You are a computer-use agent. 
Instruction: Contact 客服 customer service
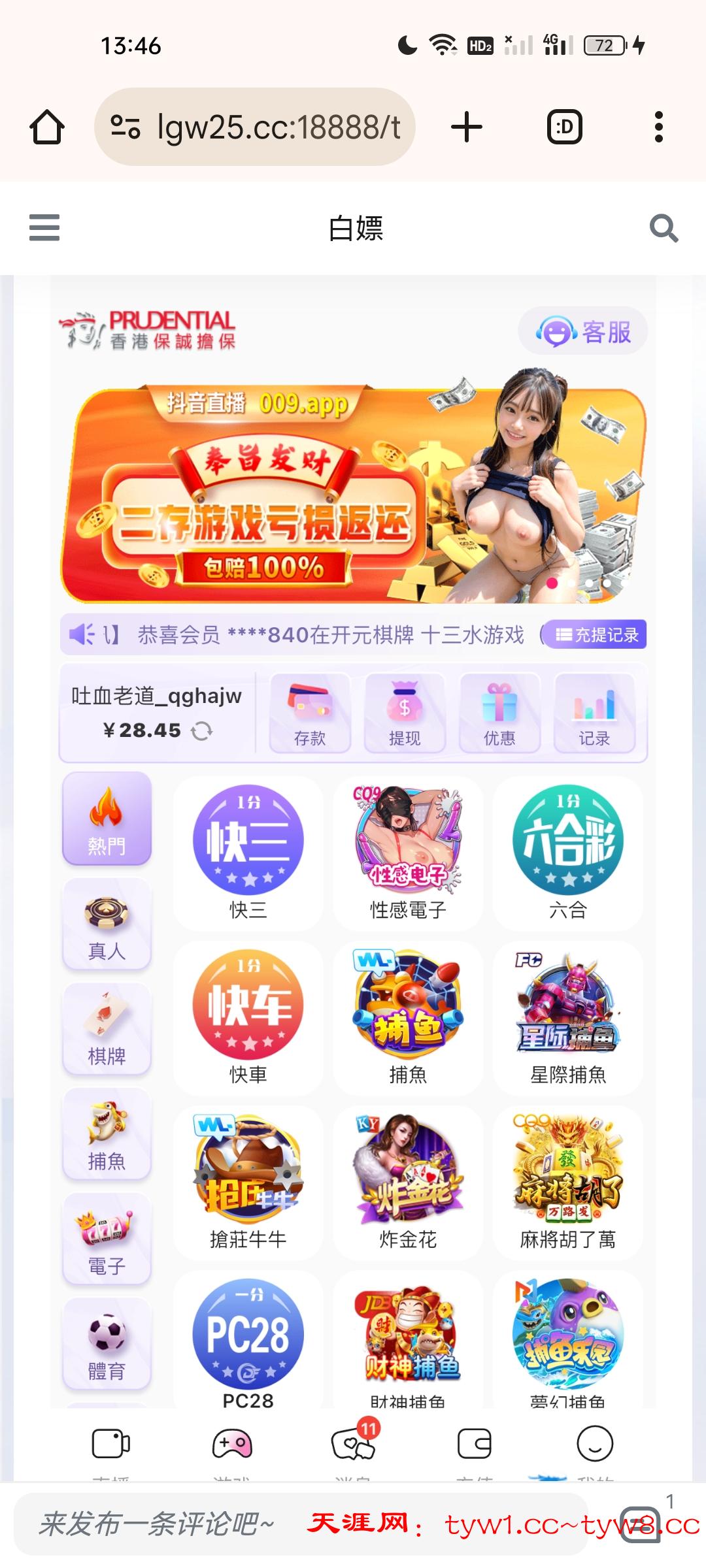pyautogui.click(x=583, y=331)
